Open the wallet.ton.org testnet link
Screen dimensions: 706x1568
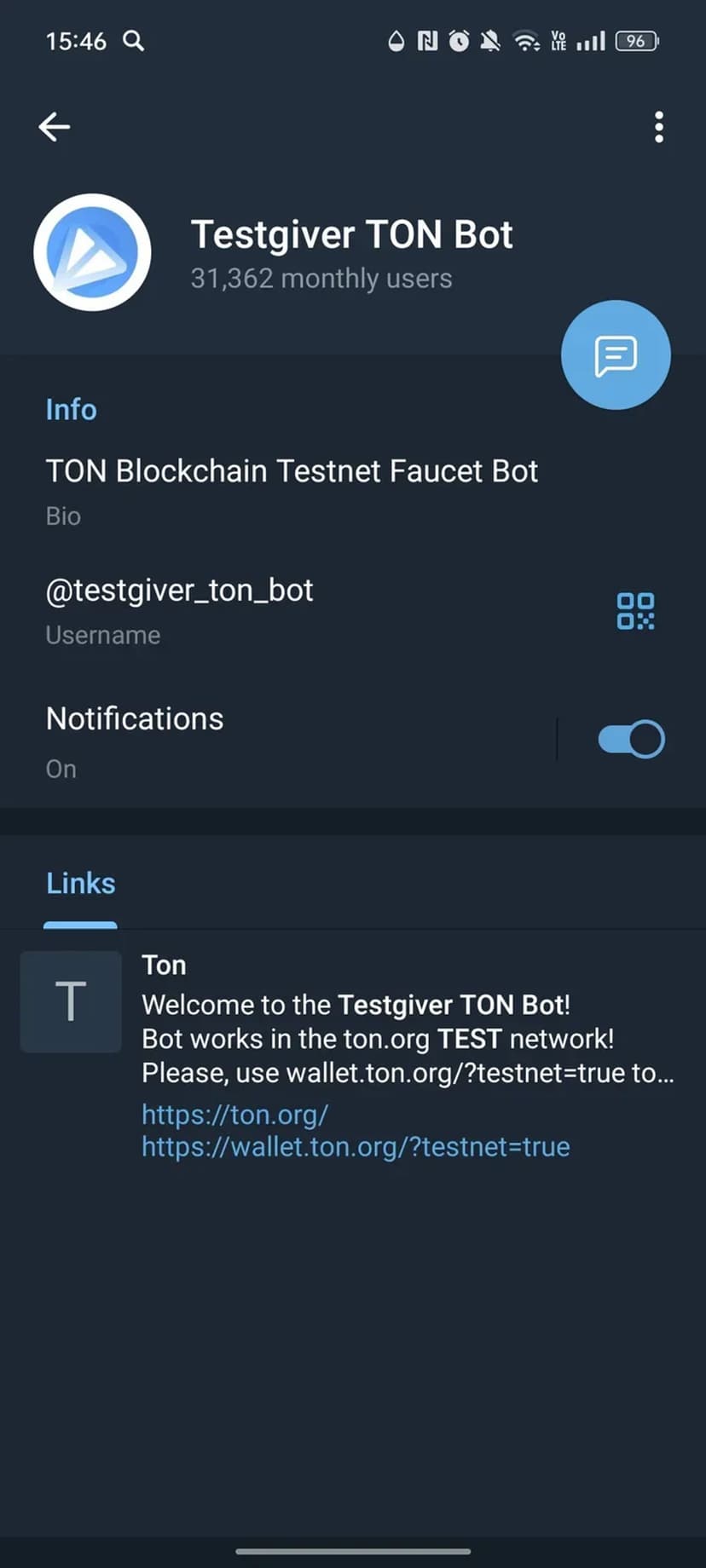click(x=356, y=1147)
